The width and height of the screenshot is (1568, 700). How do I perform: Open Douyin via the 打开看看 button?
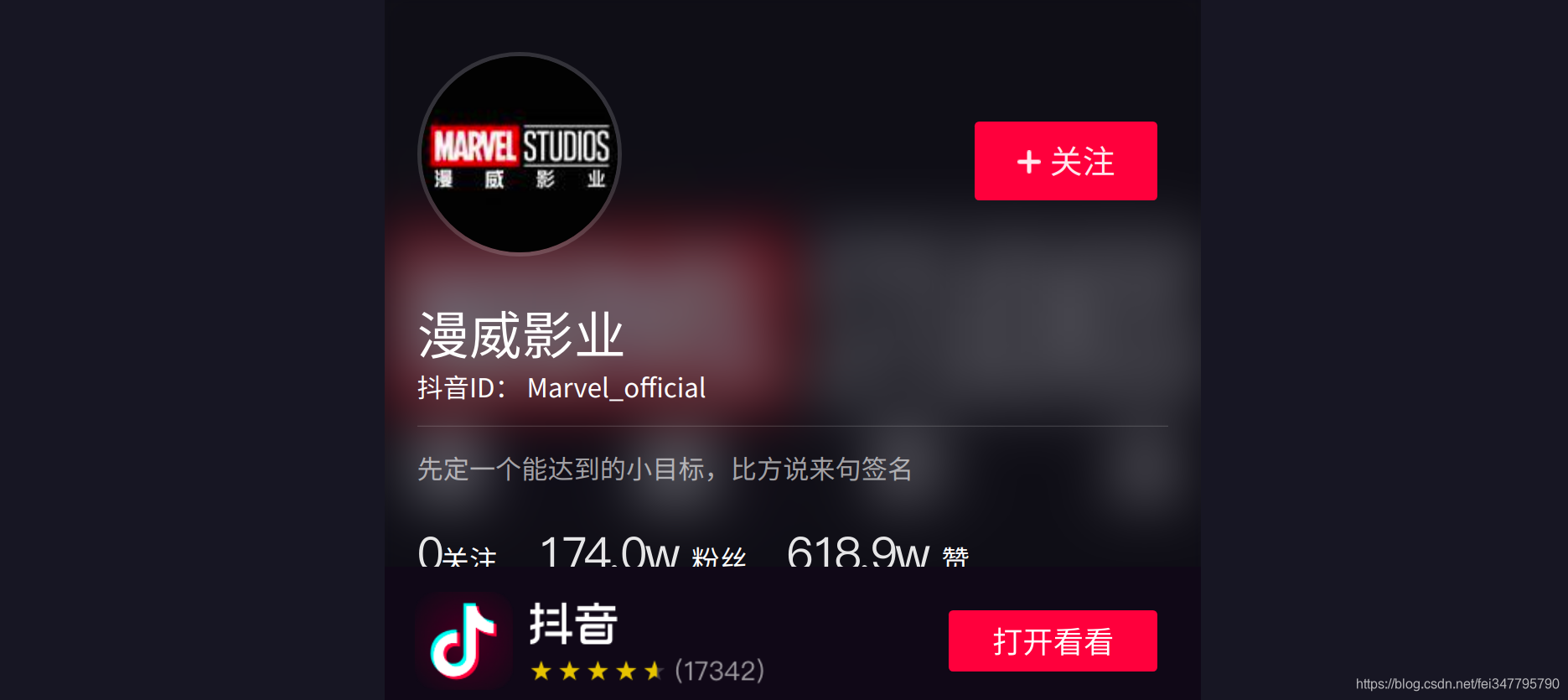coord(1052,641)
